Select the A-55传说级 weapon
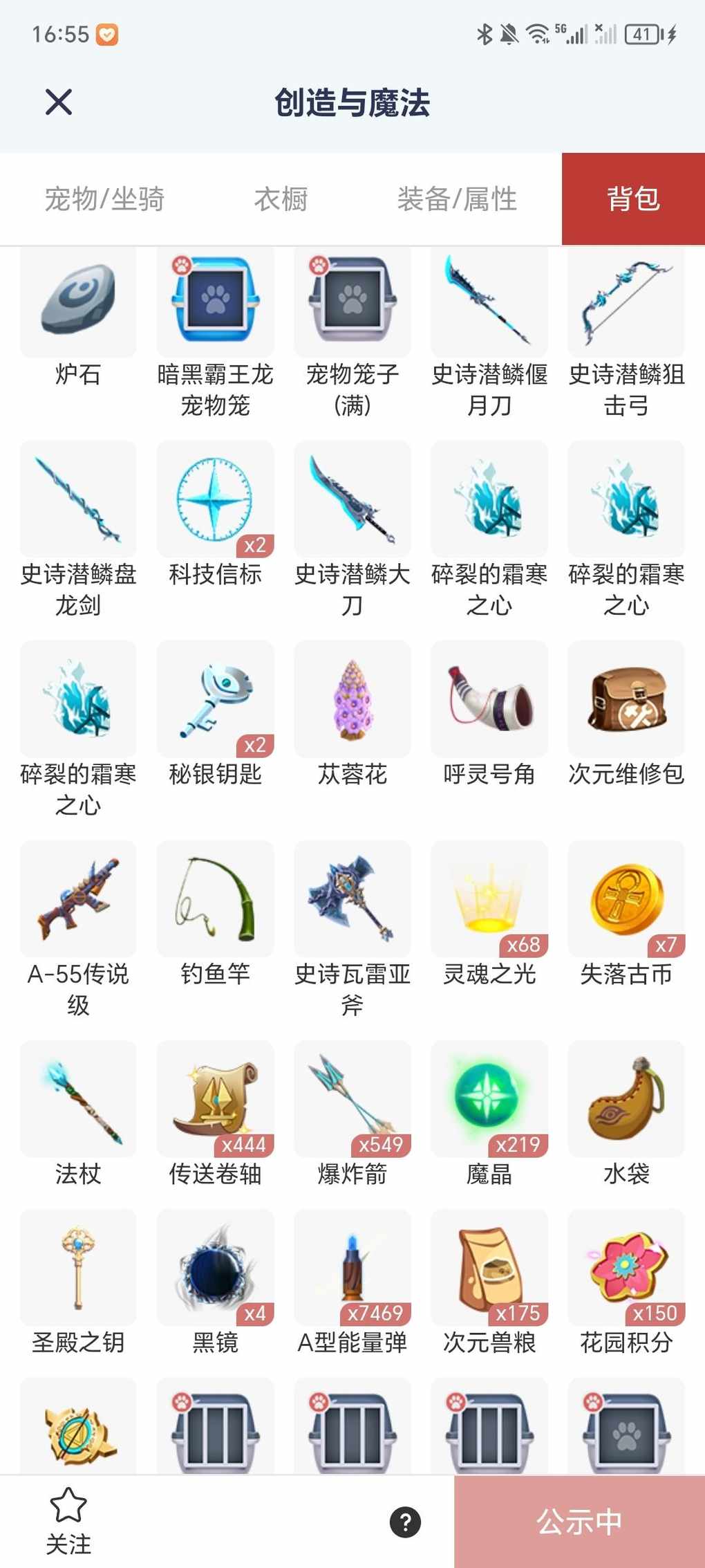 78,899
